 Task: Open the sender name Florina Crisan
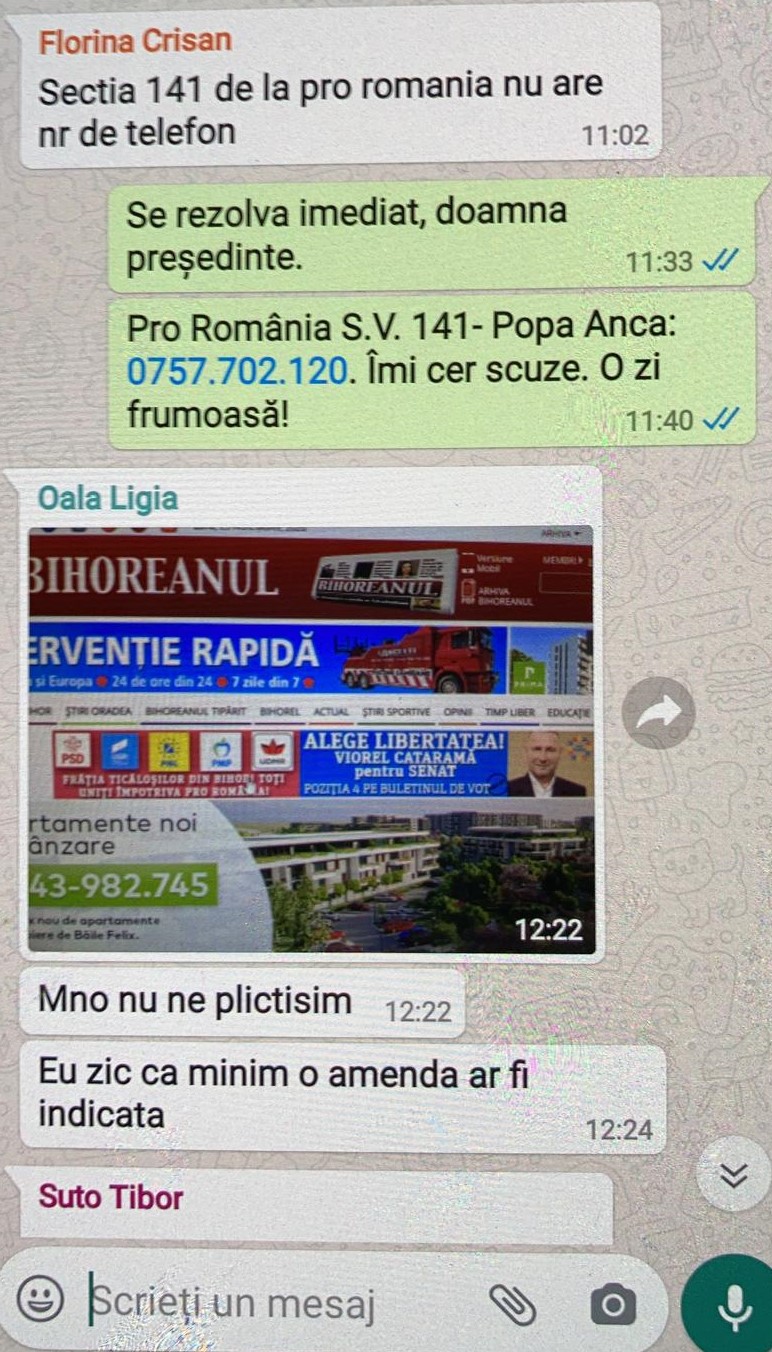pyautogui.click(x=135, y=41)
